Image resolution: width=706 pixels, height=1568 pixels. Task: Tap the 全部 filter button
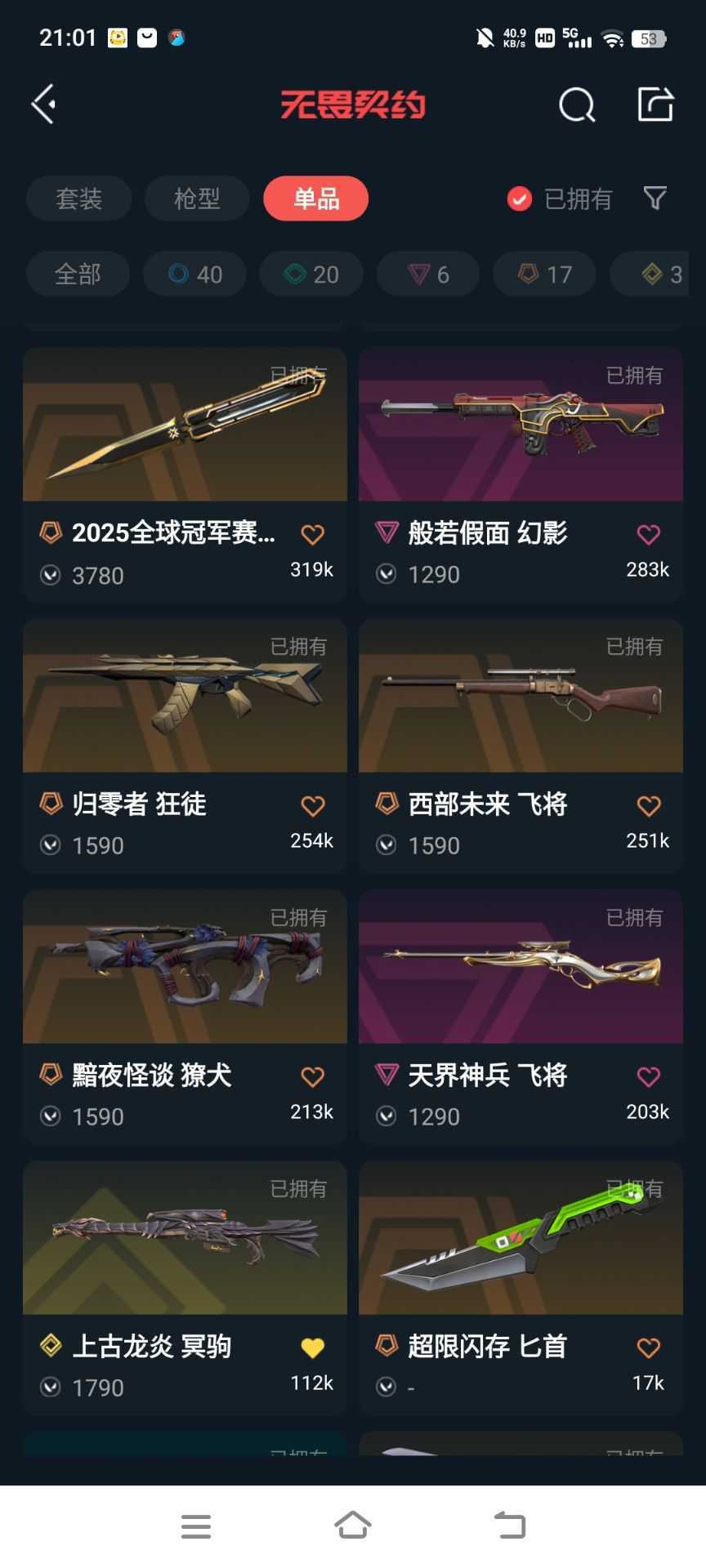[78, 274]
